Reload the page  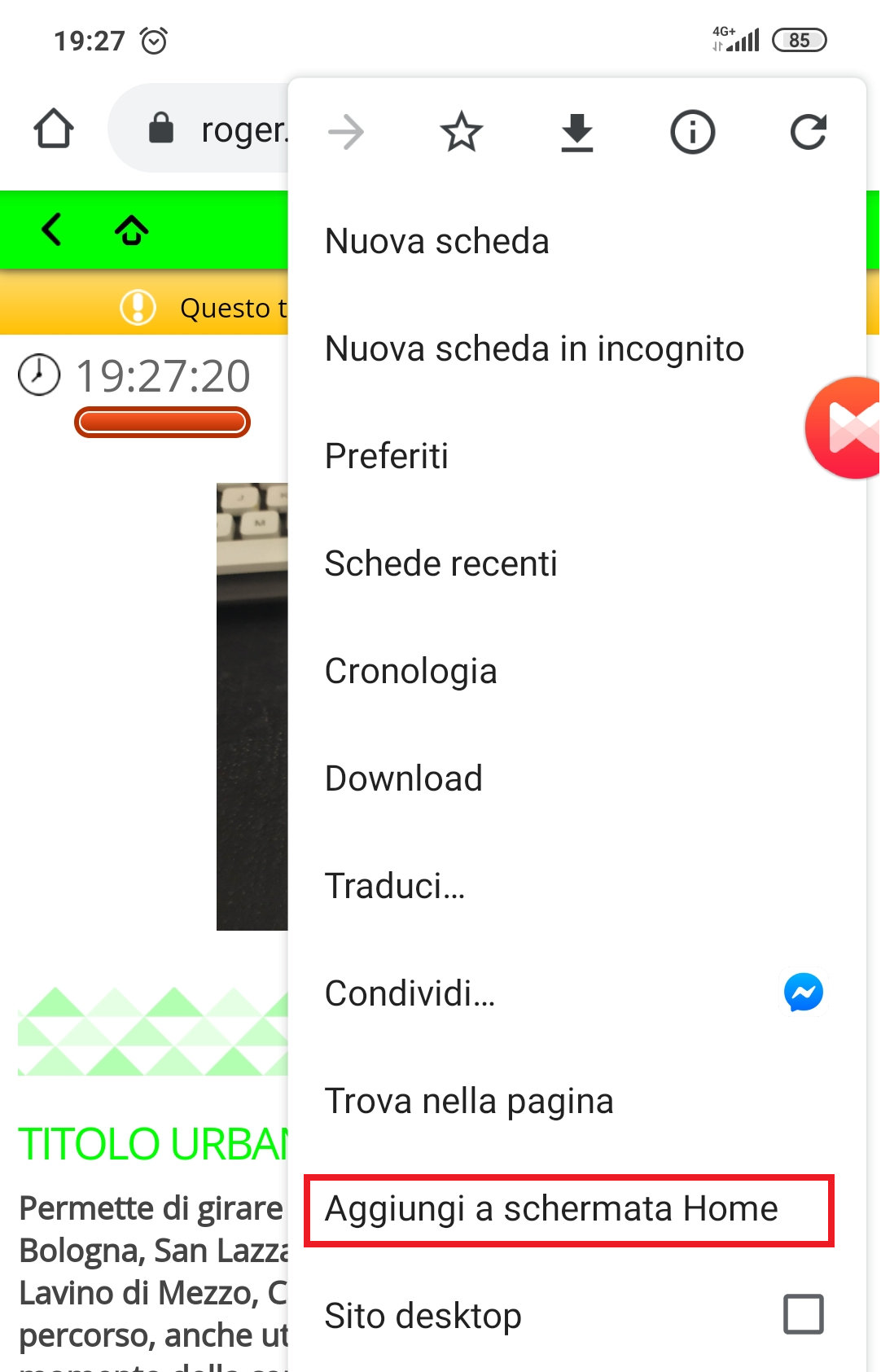[809, 132]
